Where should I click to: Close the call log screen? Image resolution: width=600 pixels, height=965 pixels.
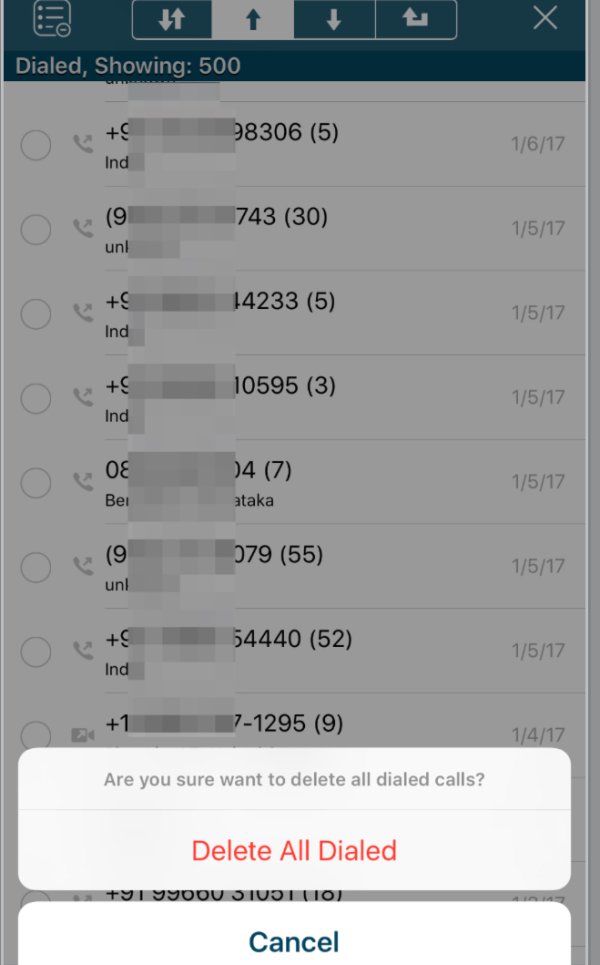click(x=545, y=18)
